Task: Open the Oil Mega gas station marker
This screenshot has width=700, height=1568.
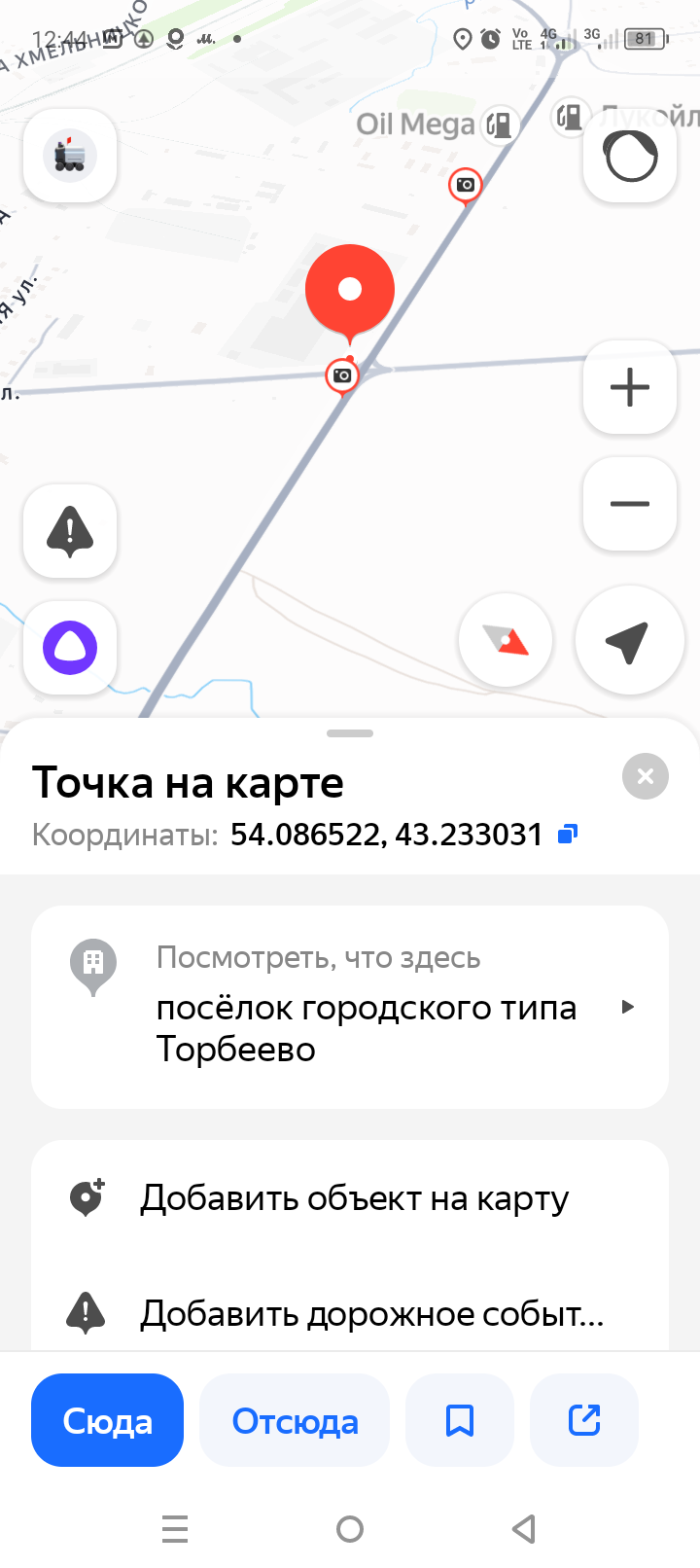Action: [x=500, y=124]
